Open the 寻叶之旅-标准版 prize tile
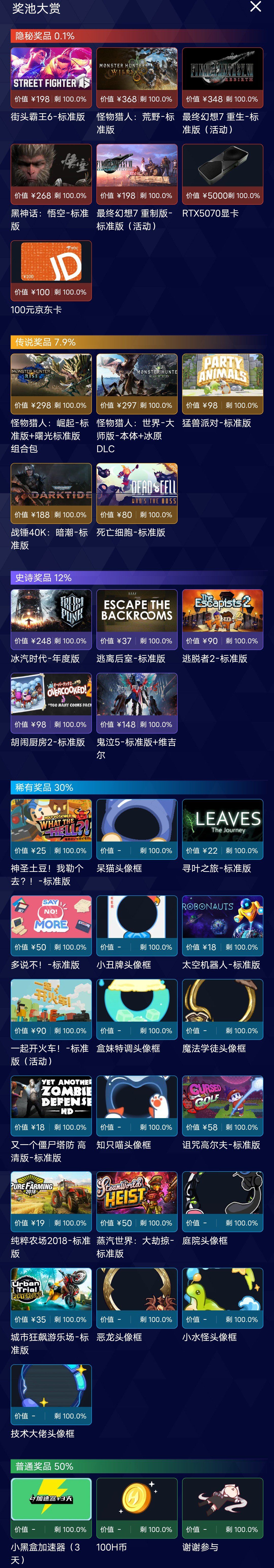This screenshot has height=1568, width=274. [222, 827]
